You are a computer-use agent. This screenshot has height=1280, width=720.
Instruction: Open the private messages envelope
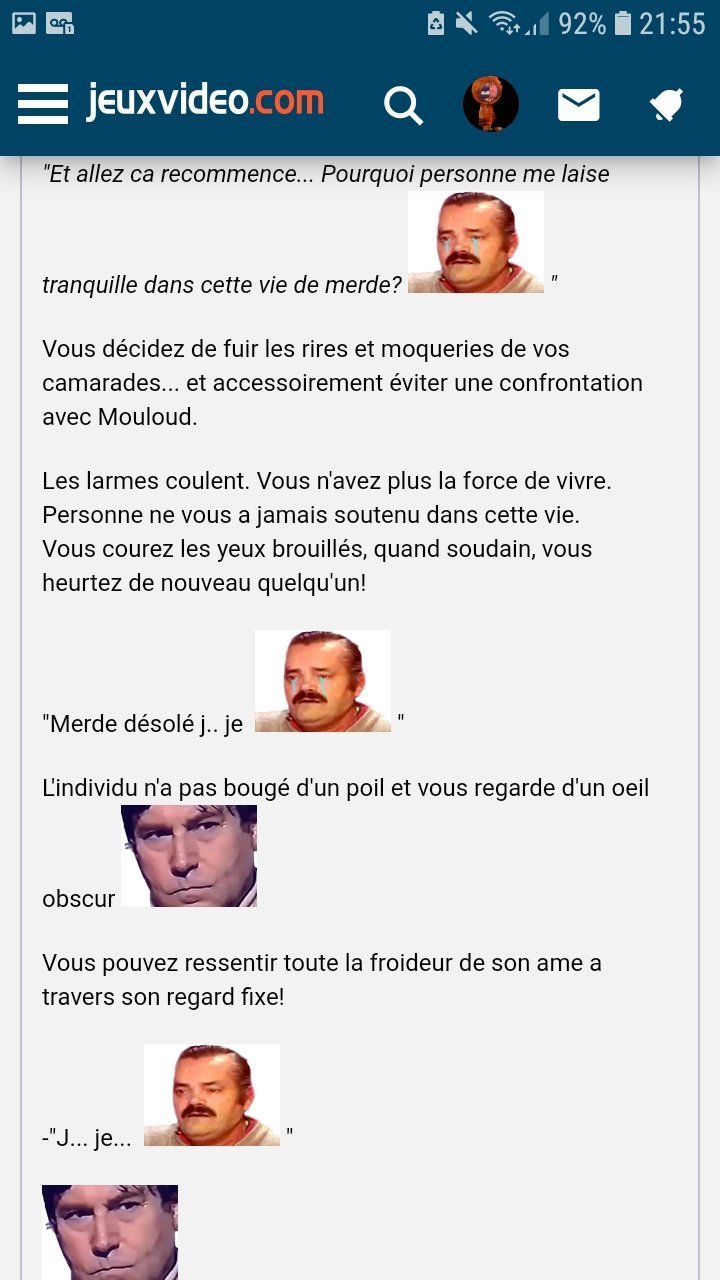coord(579,104)
